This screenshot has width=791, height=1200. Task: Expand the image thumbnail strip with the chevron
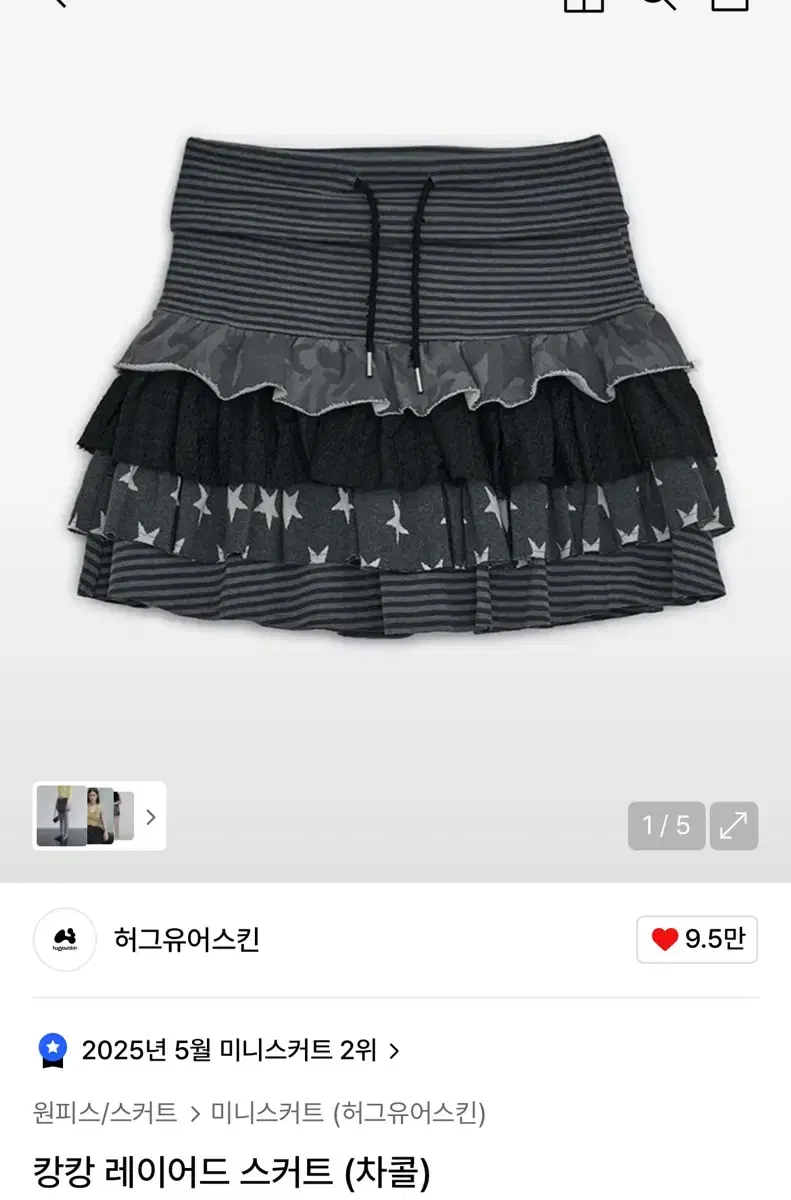pos(152,818)
